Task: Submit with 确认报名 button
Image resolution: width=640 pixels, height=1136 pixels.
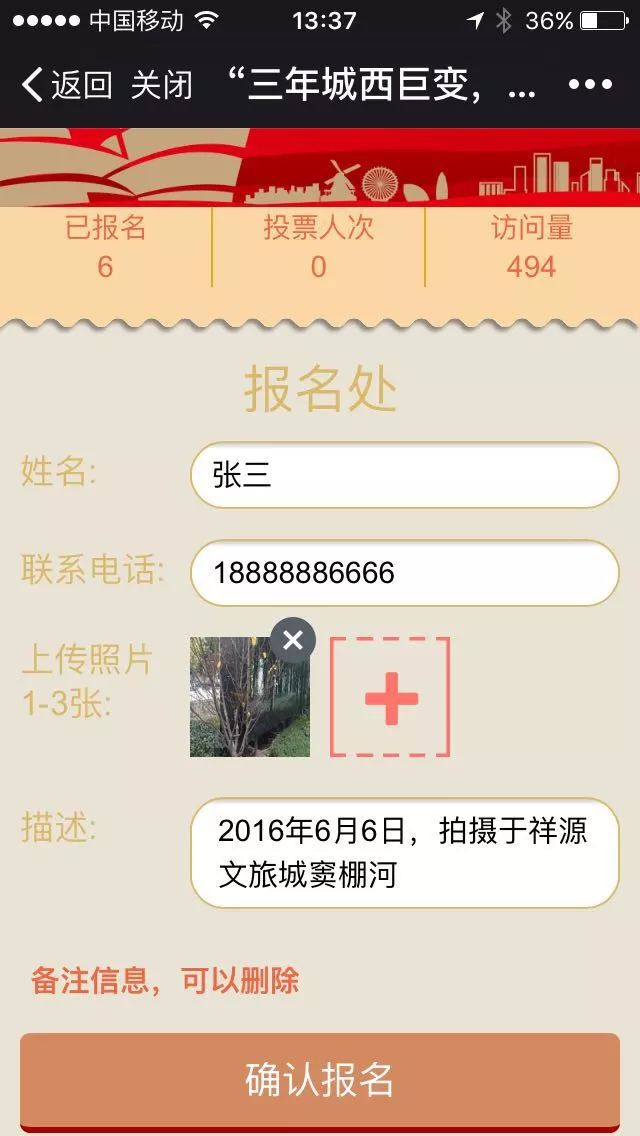Action: coord(320,1080)
